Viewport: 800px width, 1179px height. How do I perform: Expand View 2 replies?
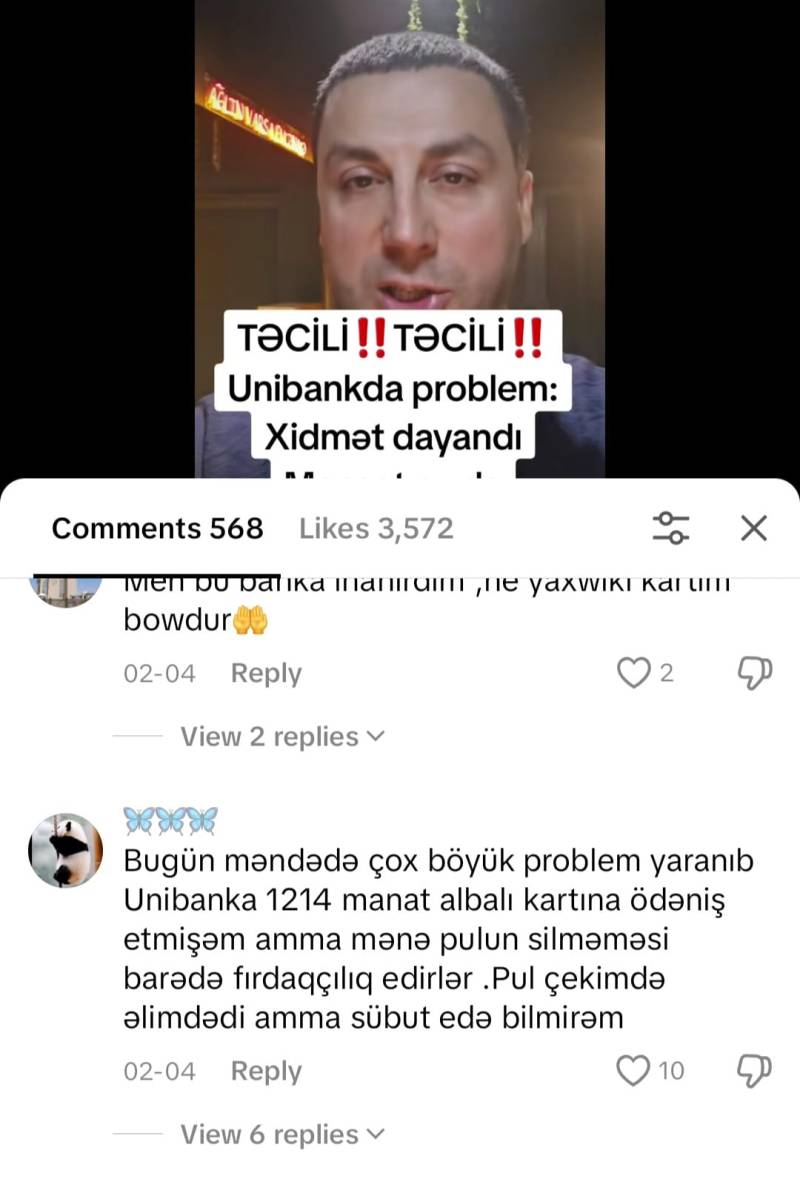tap(281, 737)
